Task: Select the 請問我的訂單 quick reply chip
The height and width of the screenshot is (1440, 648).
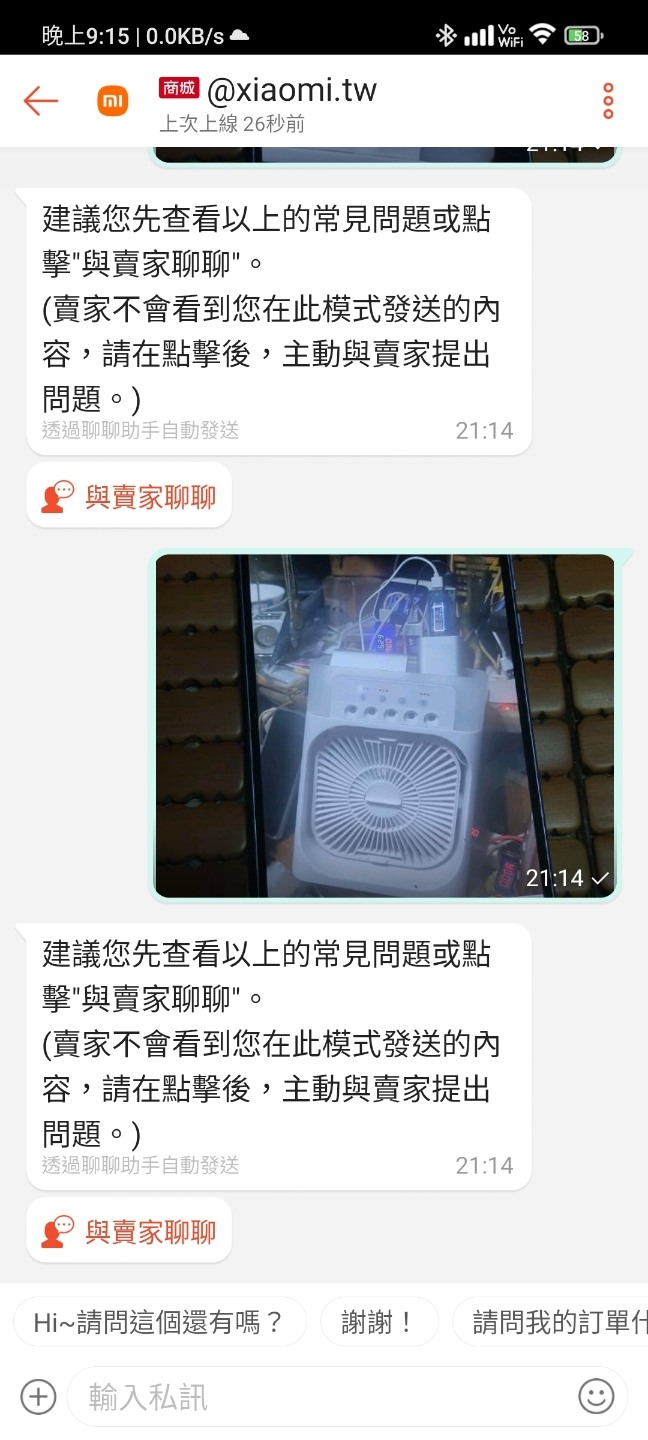Action: pyautogui.click(x=551, y=1323)
